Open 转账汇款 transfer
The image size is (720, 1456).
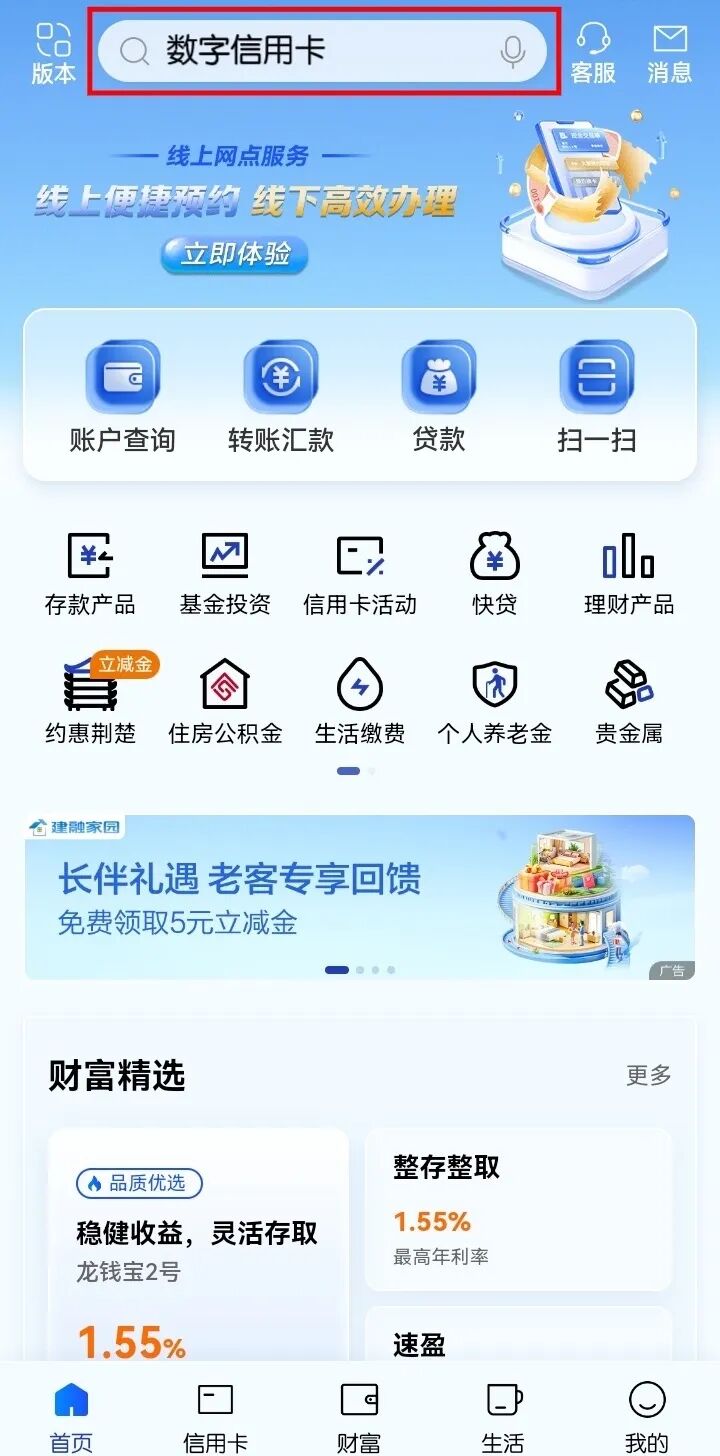pyautogui.click(x=280, y=397)
